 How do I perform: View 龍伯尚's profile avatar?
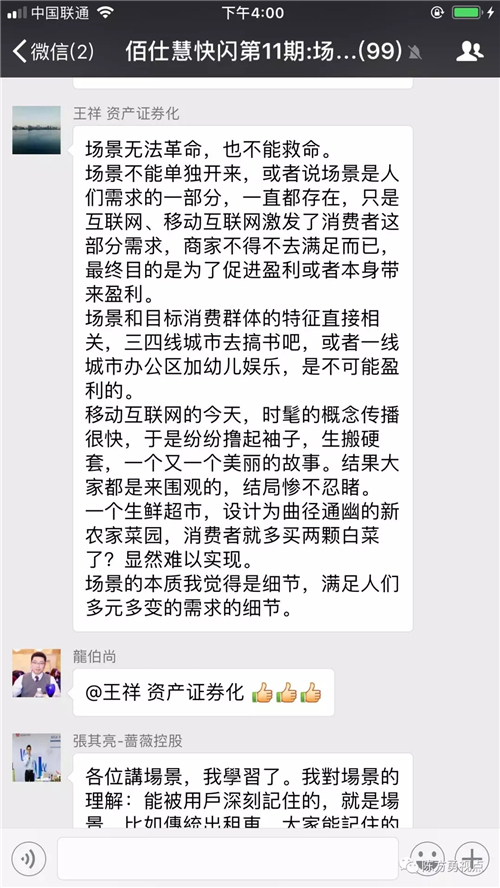coord(36,673)
